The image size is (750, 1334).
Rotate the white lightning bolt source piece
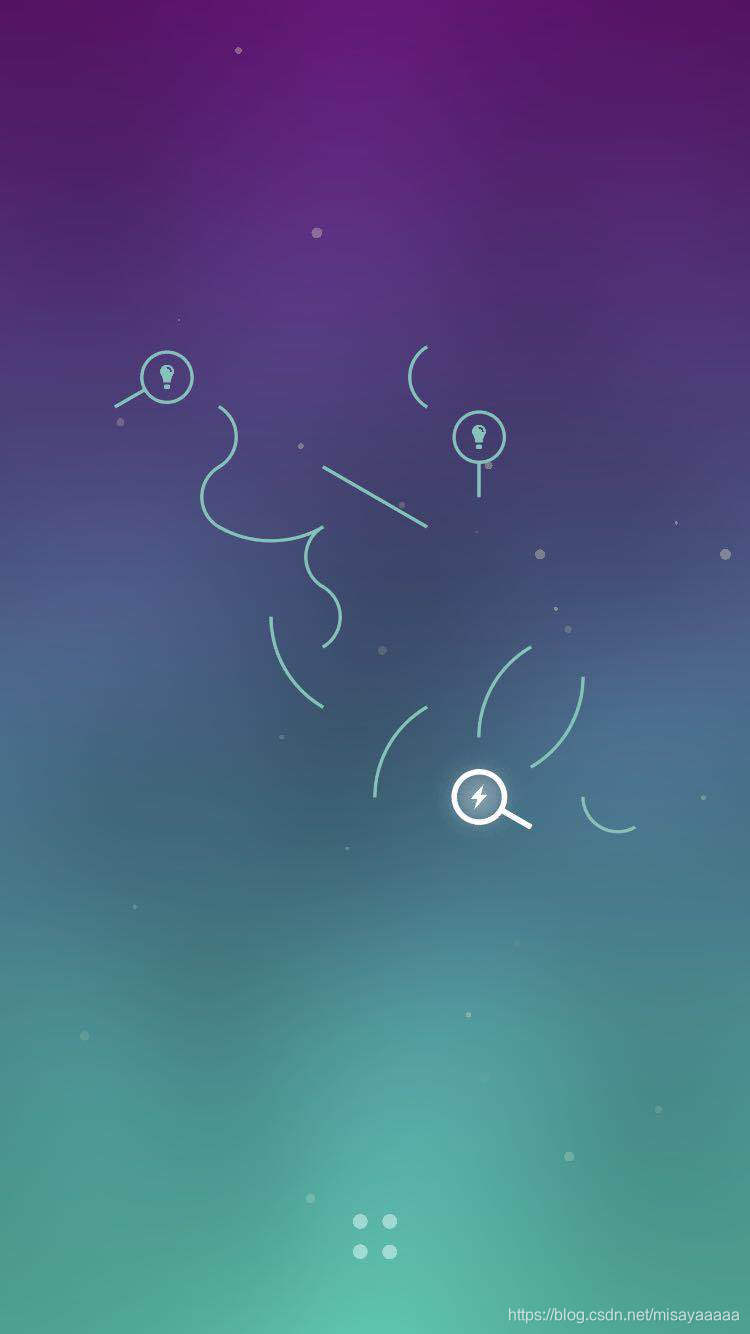click(x=479, y=797)
